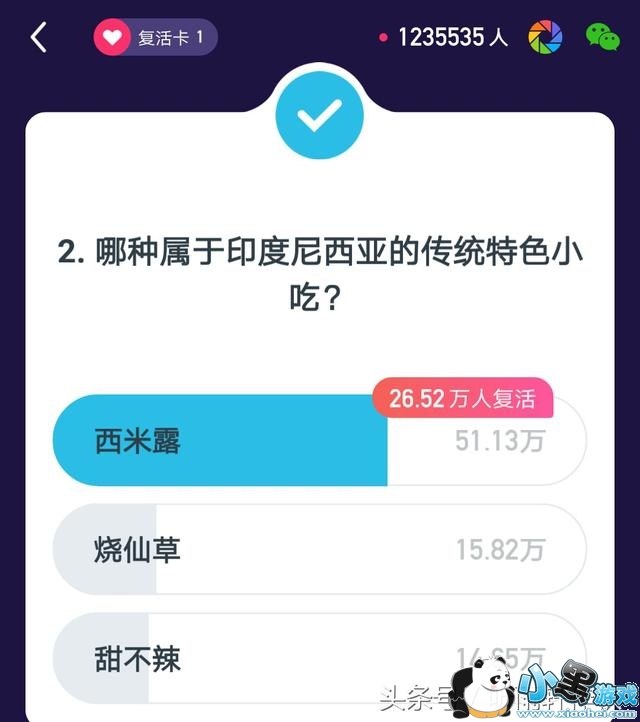
Task: Select the answer 西米露
Action: (x=318, y=440)
